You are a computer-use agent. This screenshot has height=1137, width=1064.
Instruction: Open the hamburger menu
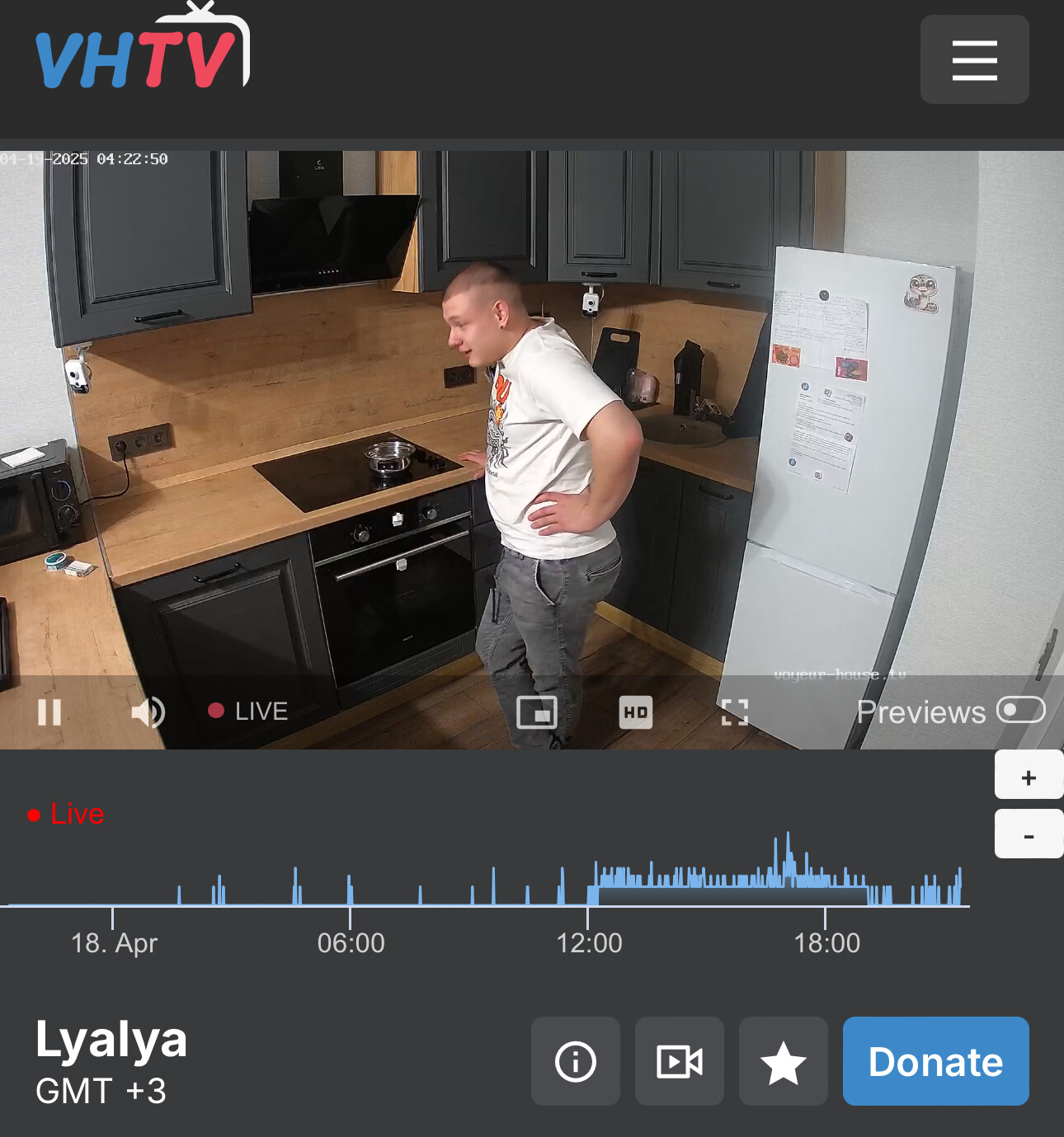point(974,59)
